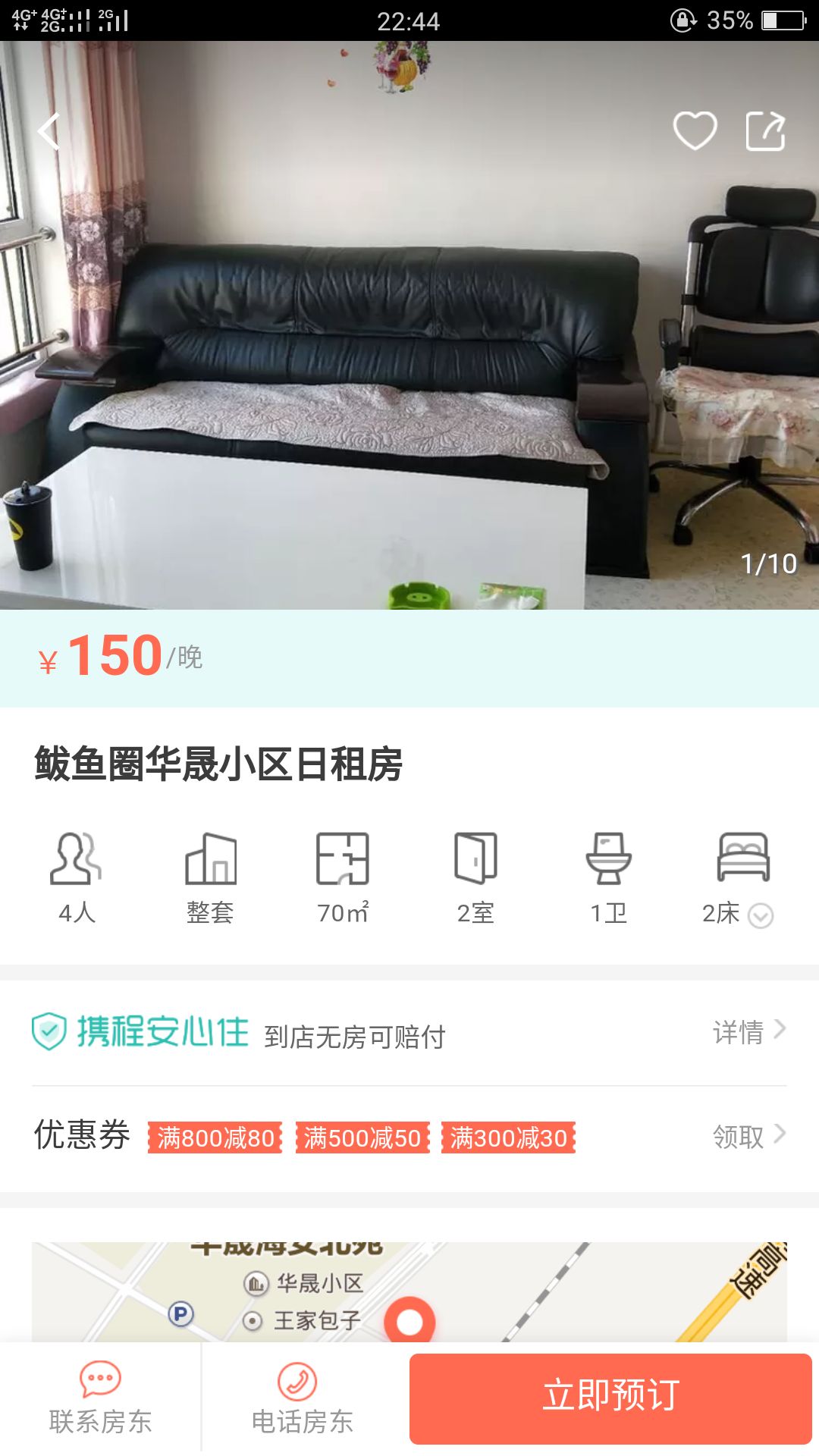Message the host via 联系房东

[x=100, y=1399]
